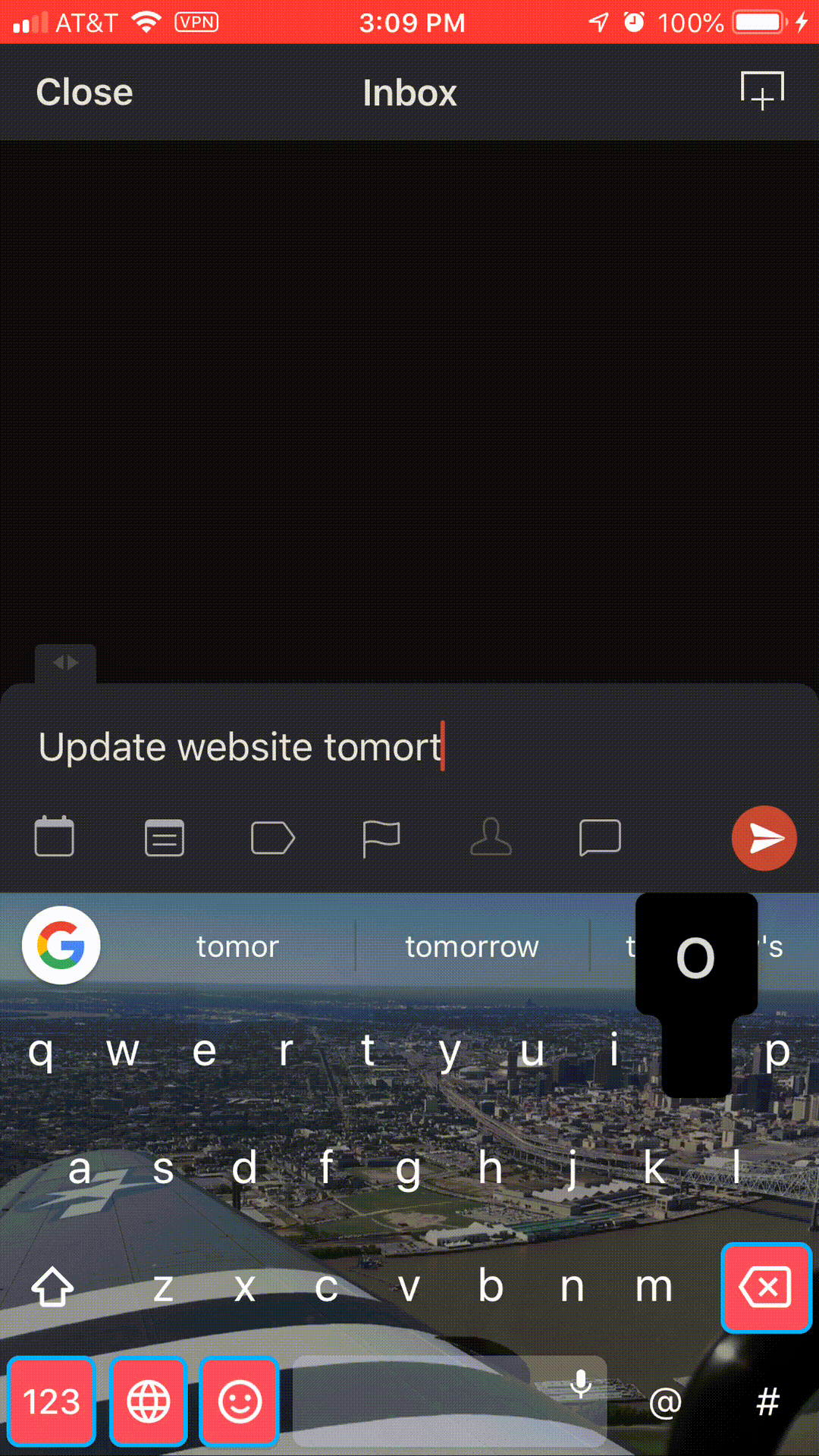Open the project list icon

click(x=165, y=838)
